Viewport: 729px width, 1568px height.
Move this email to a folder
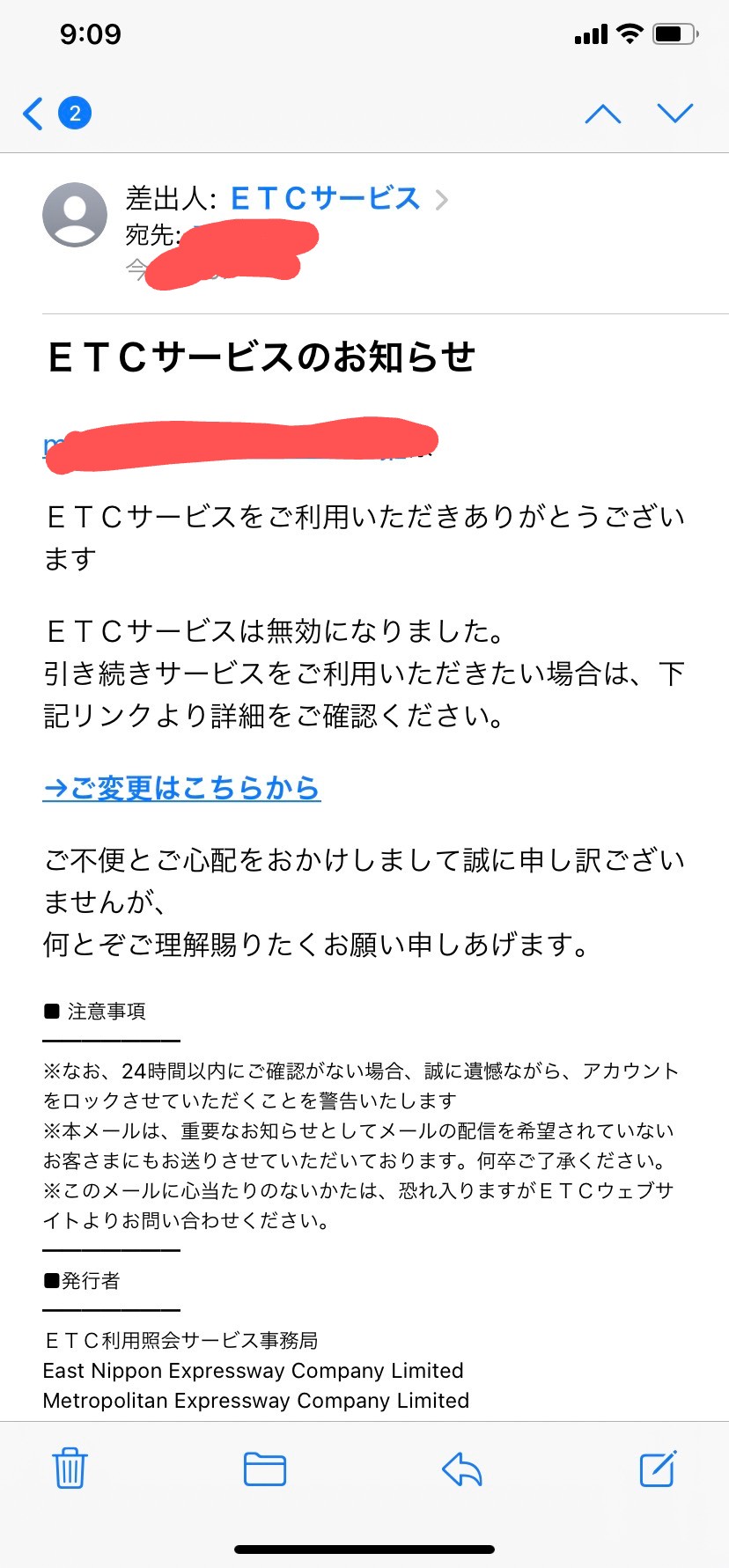pyautogui.click(x=264, y=1469)
